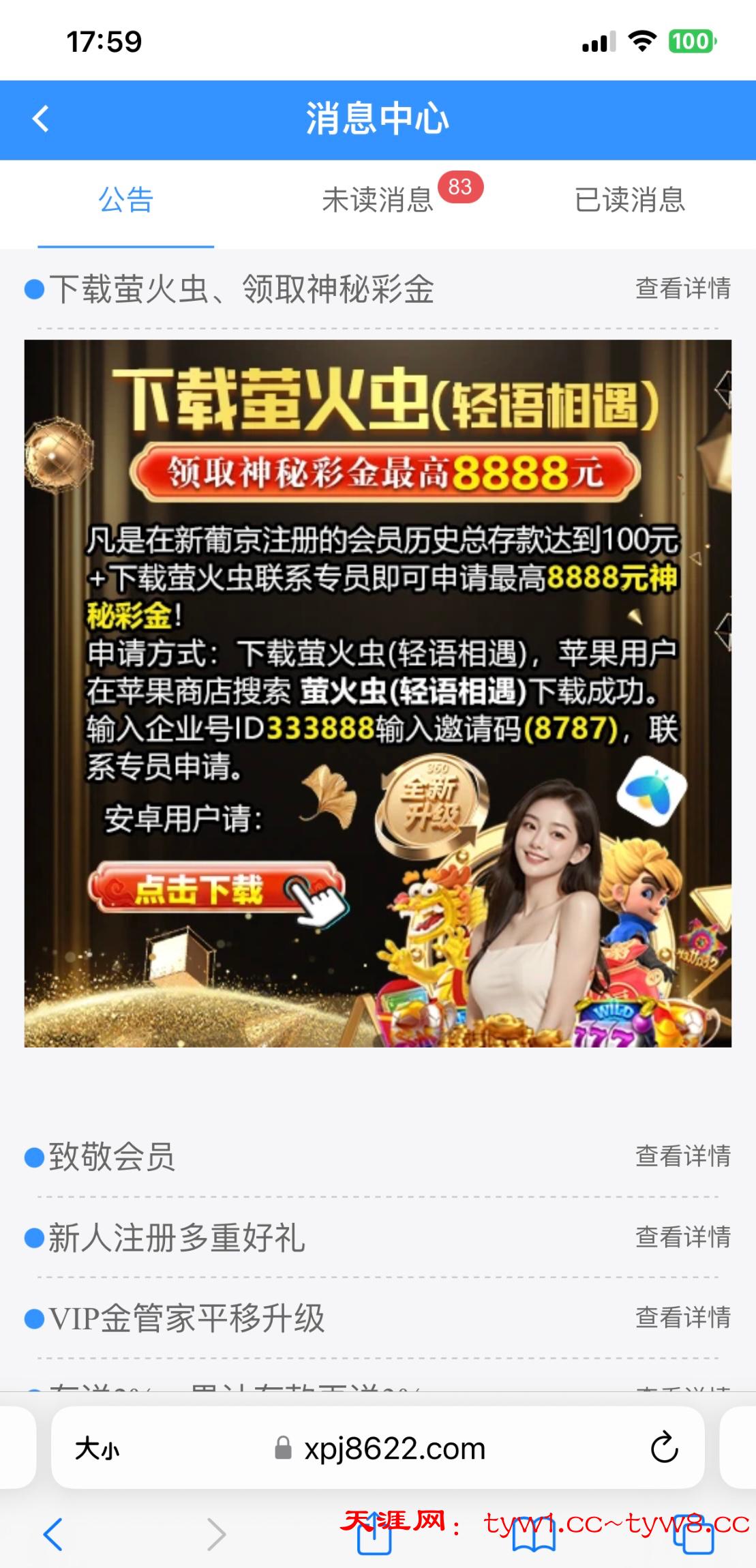Image resolution: width=756 pixels, height=1568 pixels.
Task: Open the 下载萤火虫 promotional banner
Action: tap(378, 692)
